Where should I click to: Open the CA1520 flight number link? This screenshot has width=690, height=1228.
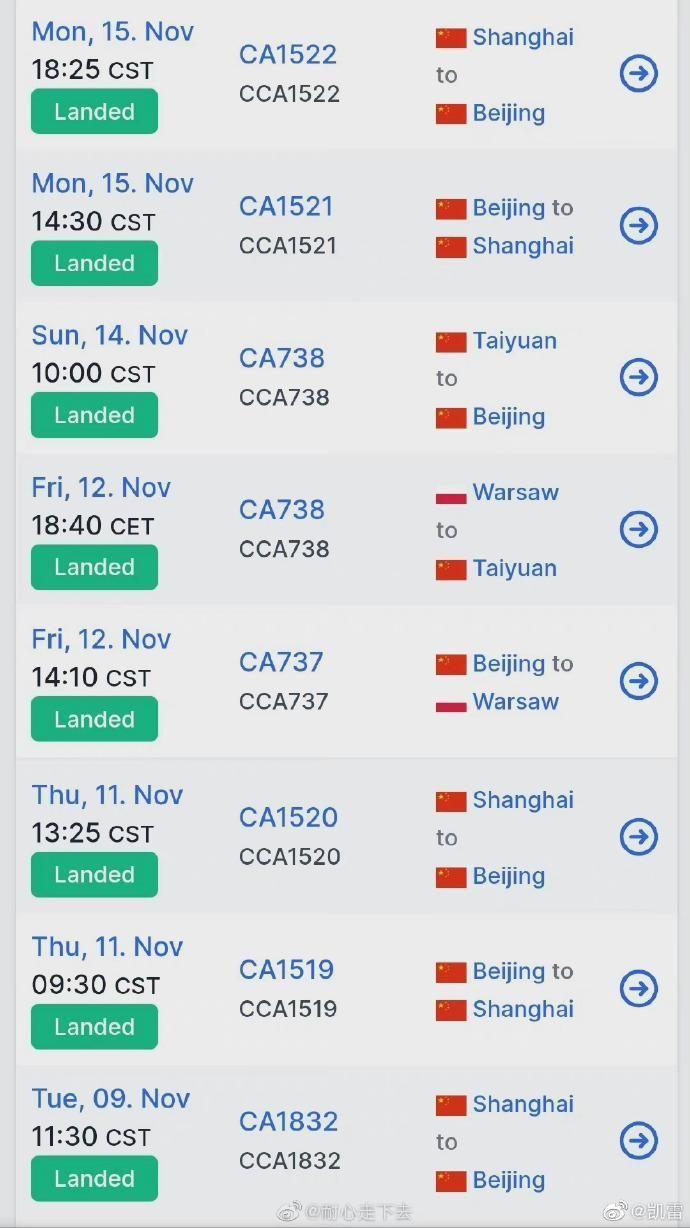(288, 817)
